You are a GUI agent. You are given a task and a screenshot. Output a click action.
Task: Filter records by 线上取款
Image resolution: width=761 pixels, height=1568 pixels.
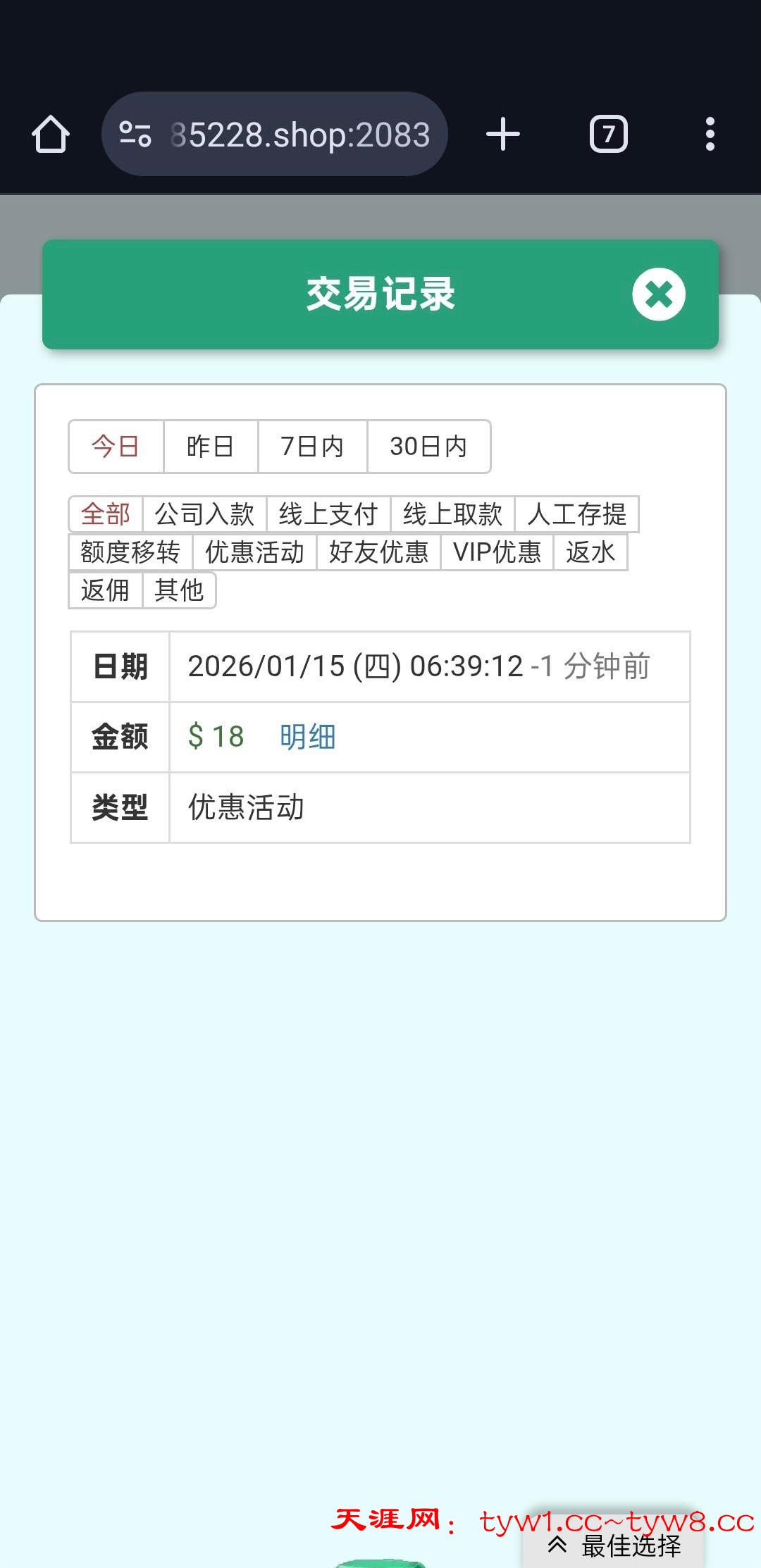452,514
